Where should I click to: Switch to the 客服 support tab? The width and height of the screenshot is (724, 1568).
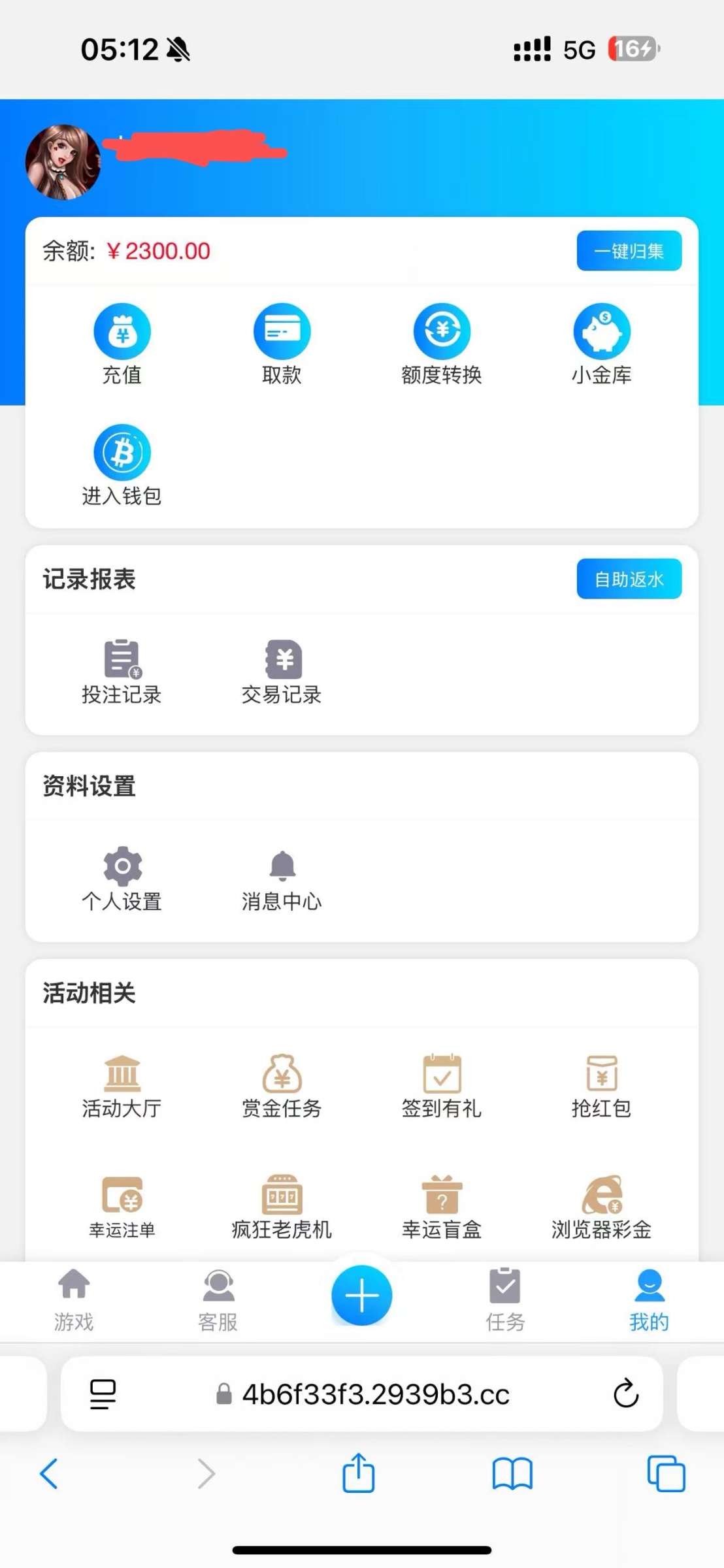[x=218, y=1299]
